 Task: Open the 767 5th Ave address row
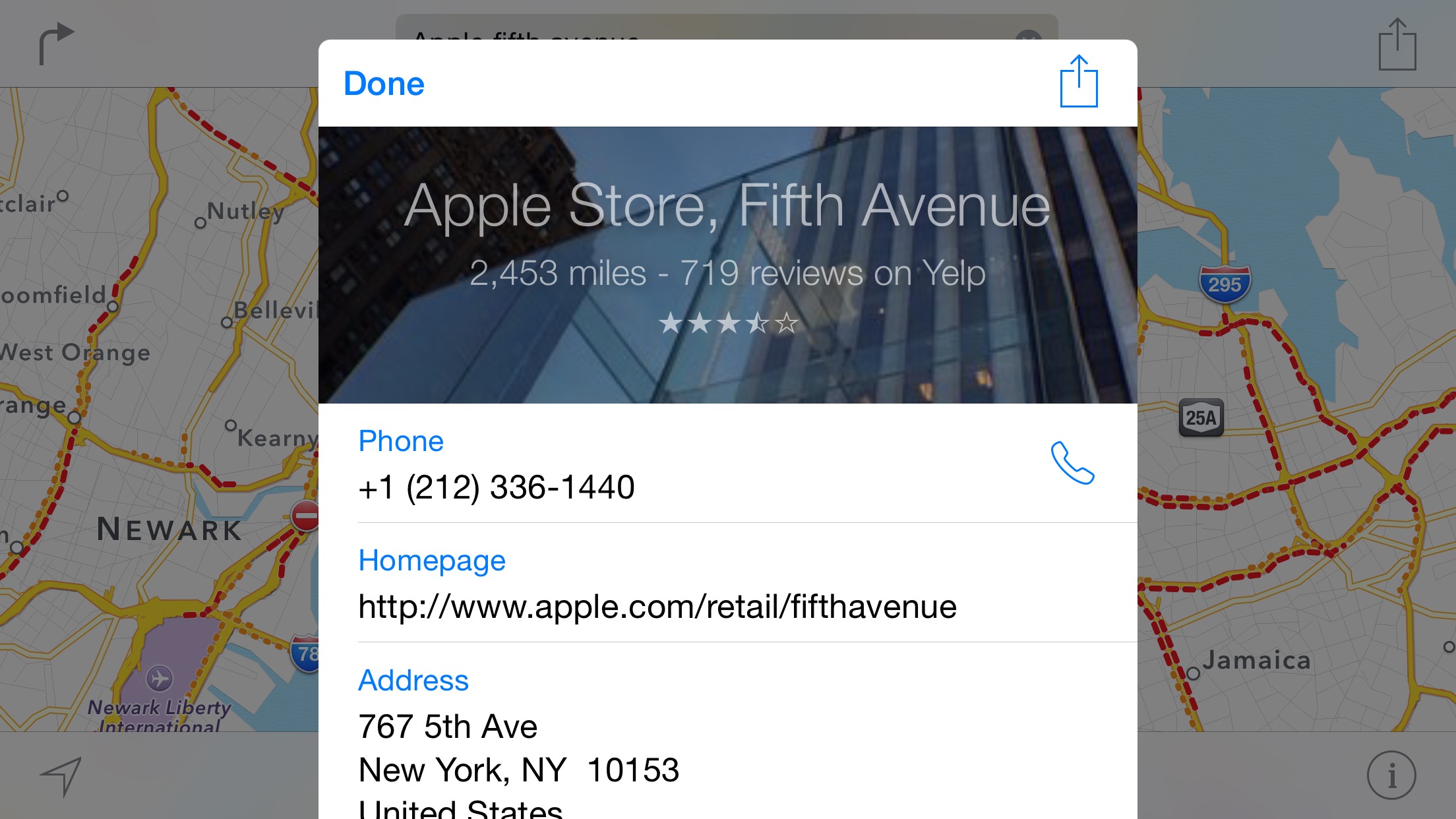pos(518,748)
